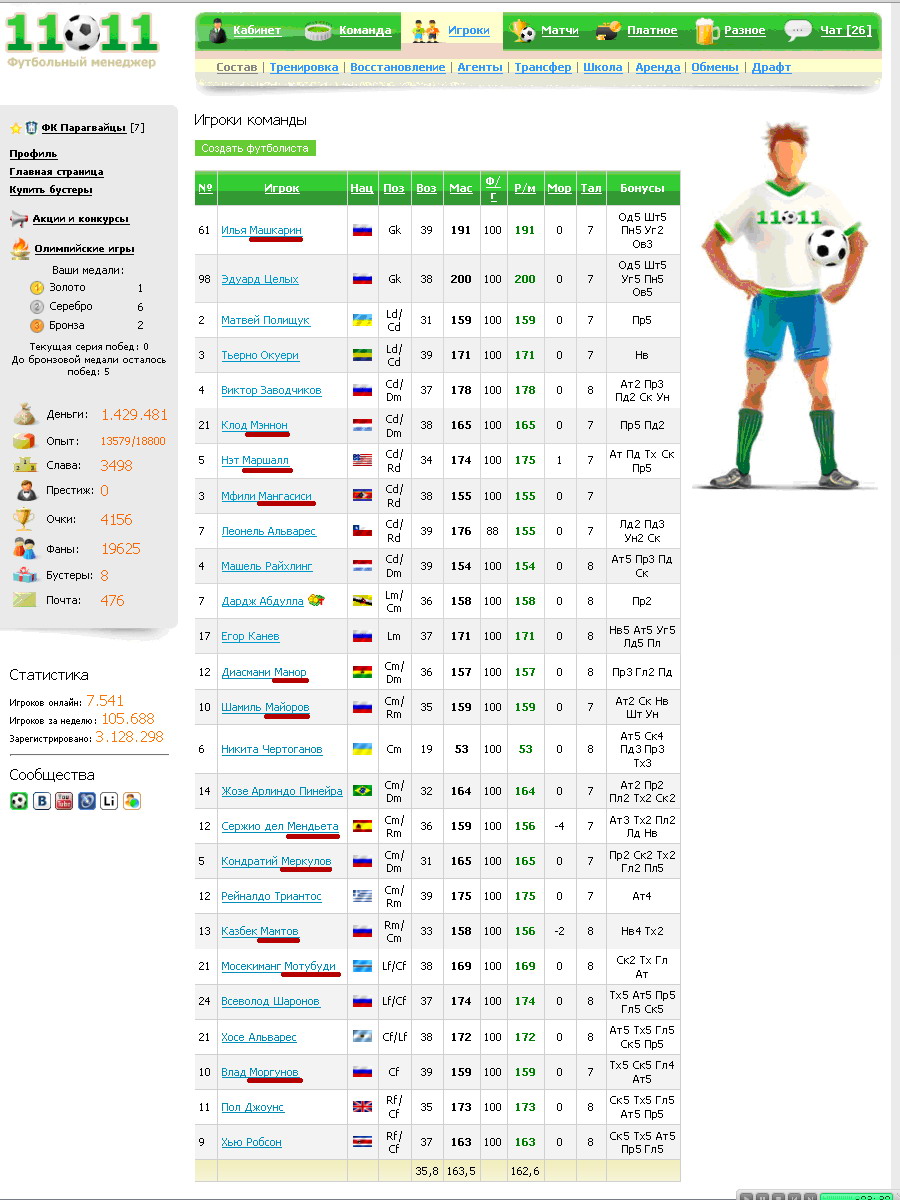Open the YouTube community icon
Image resolution: width=900 pixels, height=1200 pixels.
pyautogui.click(x=64, y=801)
